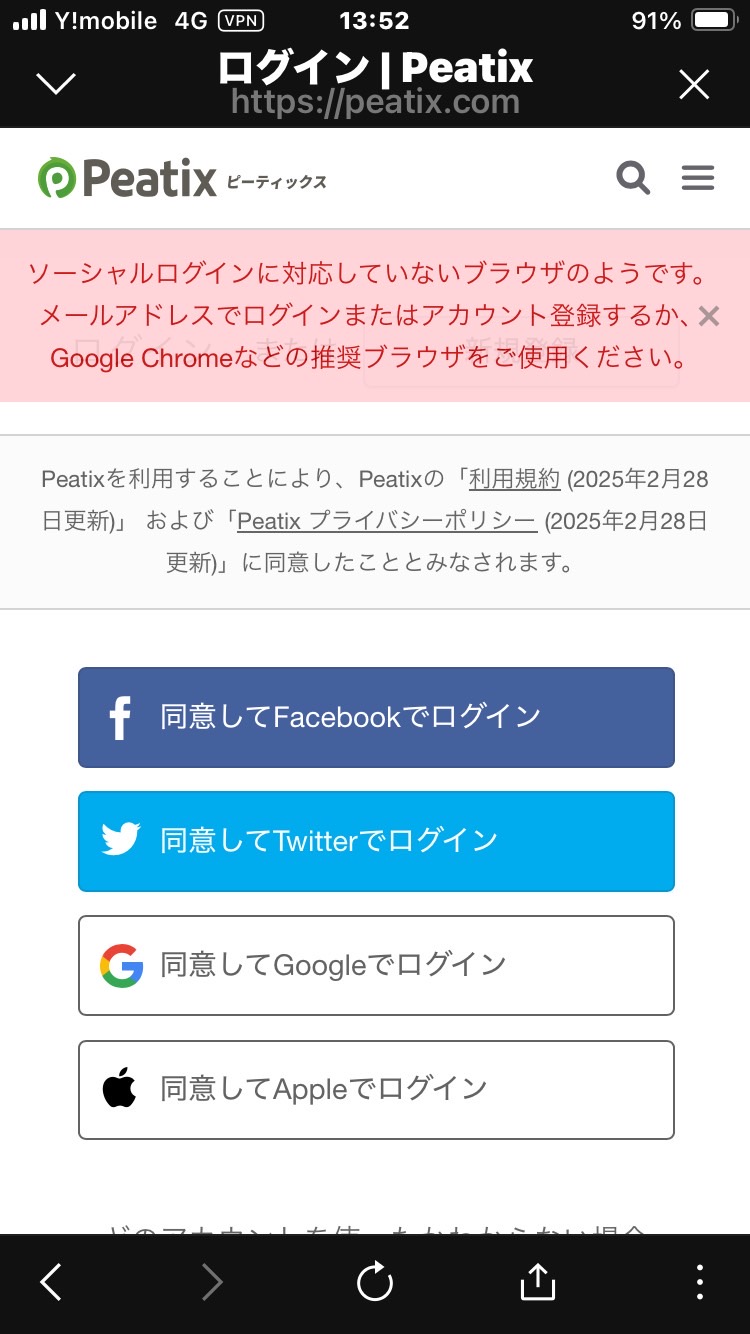Close the in-app browser window
Viewport: 750px width, 1334px height.
point(694,84)
